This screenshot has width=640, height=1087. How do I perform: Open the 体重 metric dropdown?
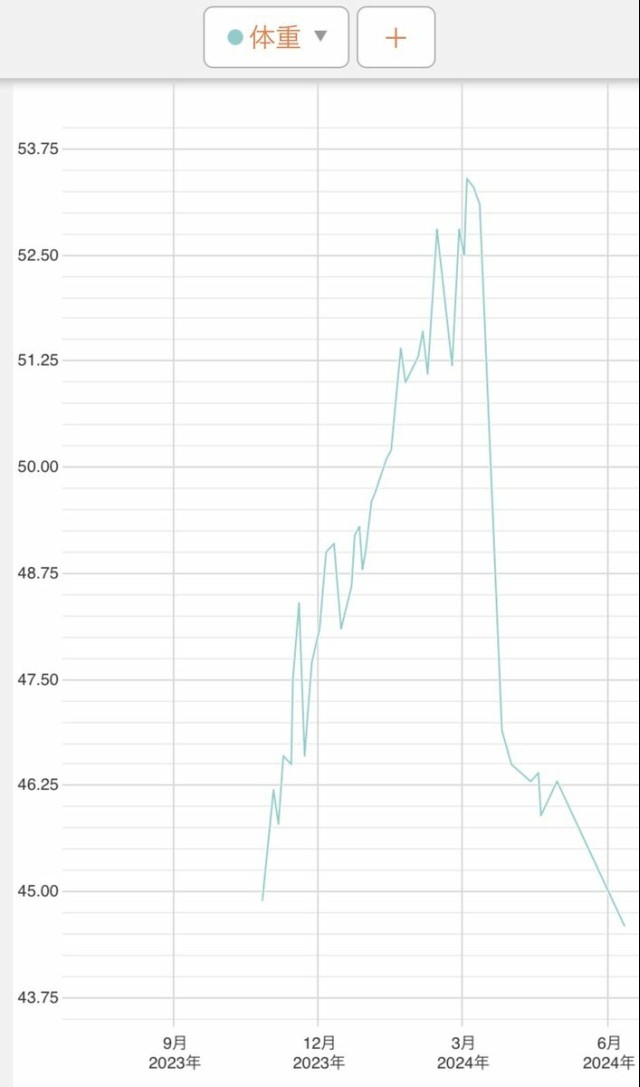276,37
